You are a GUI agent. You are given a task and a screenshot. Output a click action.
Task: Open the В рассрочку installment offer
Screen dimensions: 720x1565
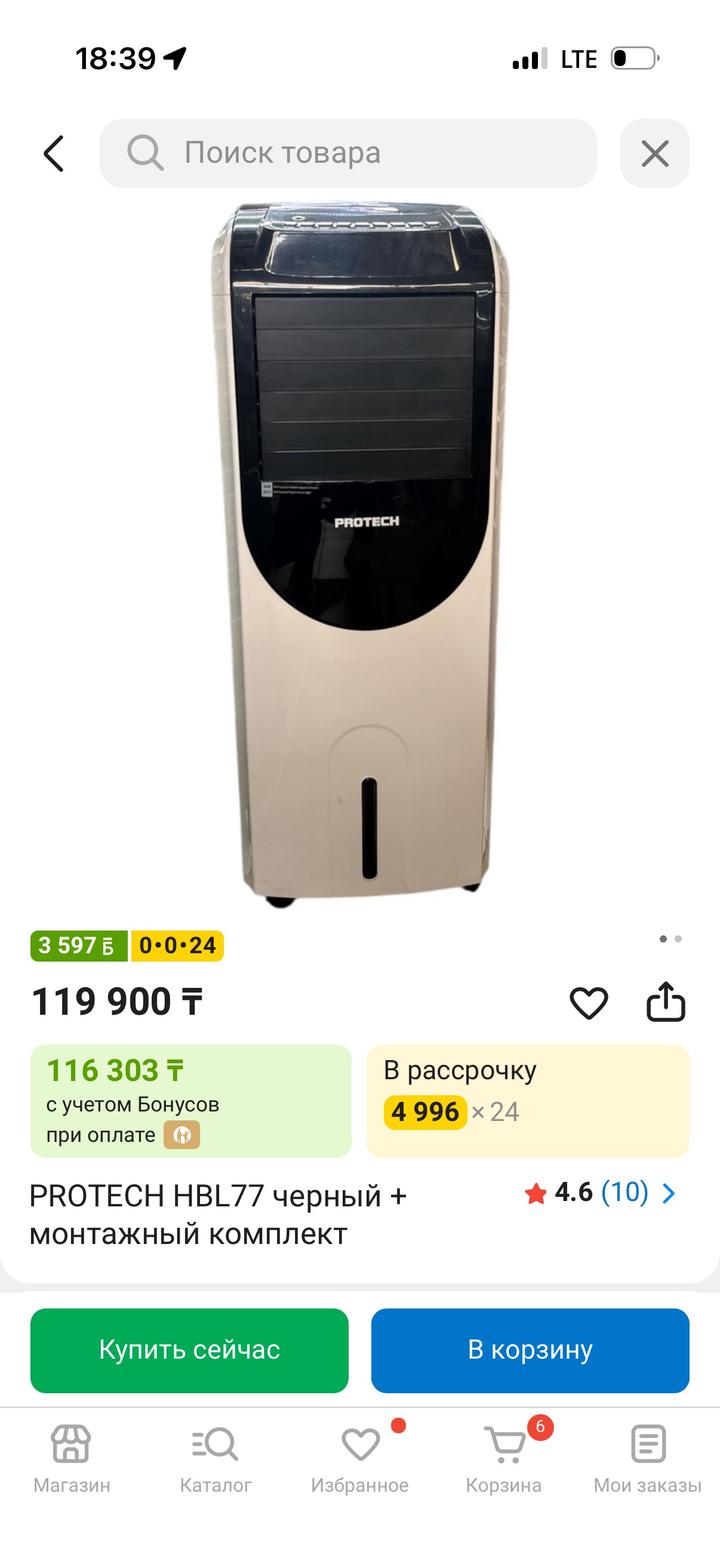[527, 1100]
